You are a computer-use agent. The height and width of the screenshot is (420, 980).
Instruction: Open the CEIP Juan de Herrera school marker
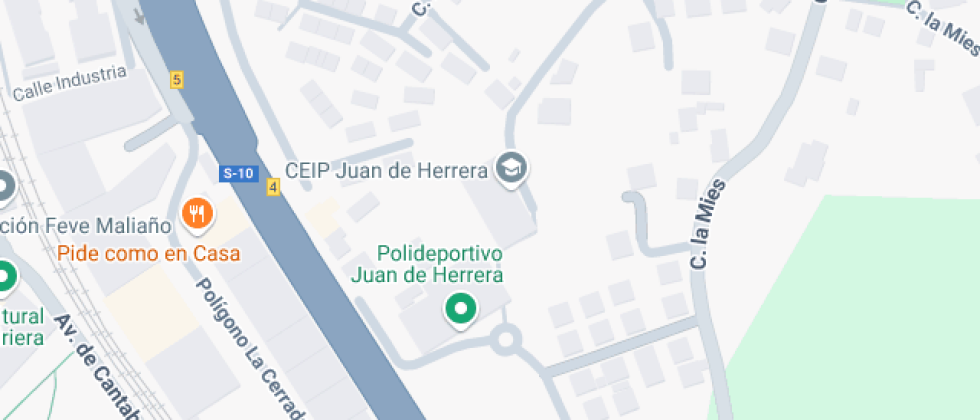click(512, 169)
